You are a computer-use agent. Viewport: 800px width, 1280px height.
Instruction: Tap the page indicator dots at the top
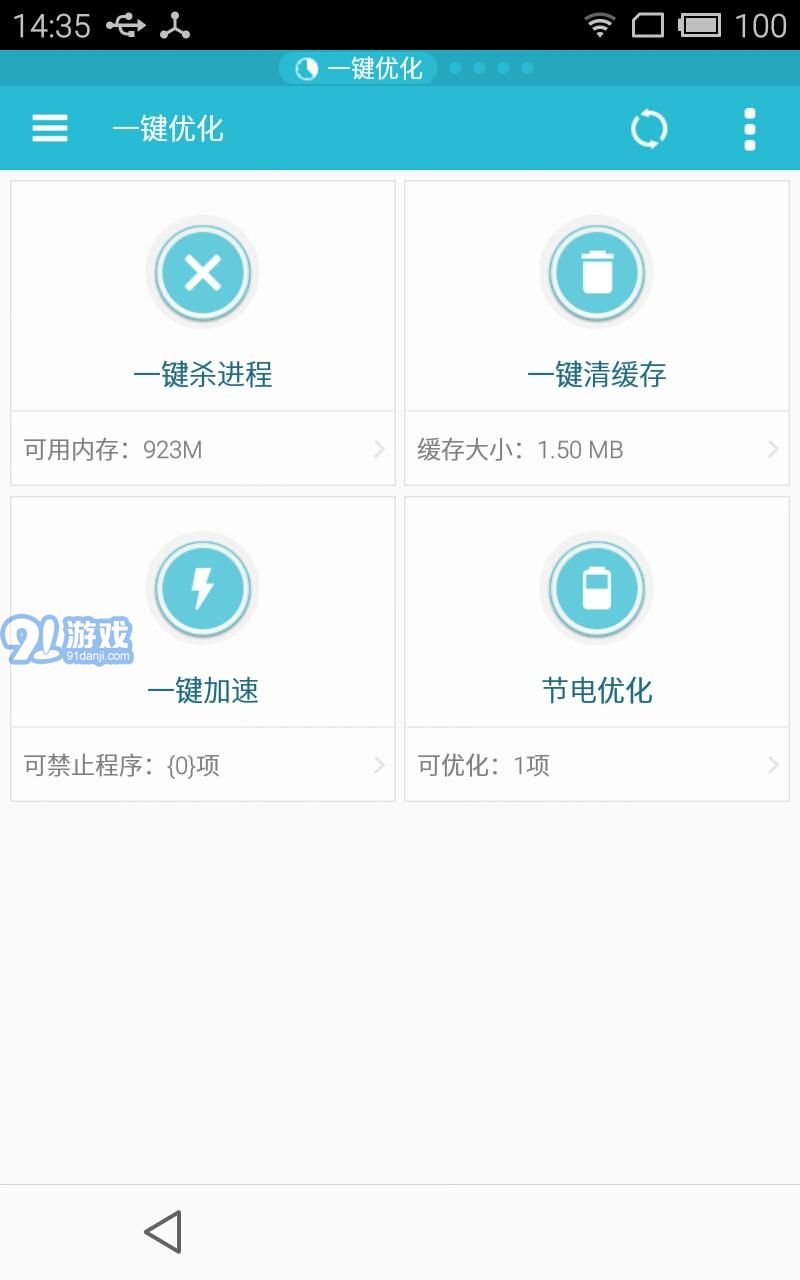tap(491, 68)
